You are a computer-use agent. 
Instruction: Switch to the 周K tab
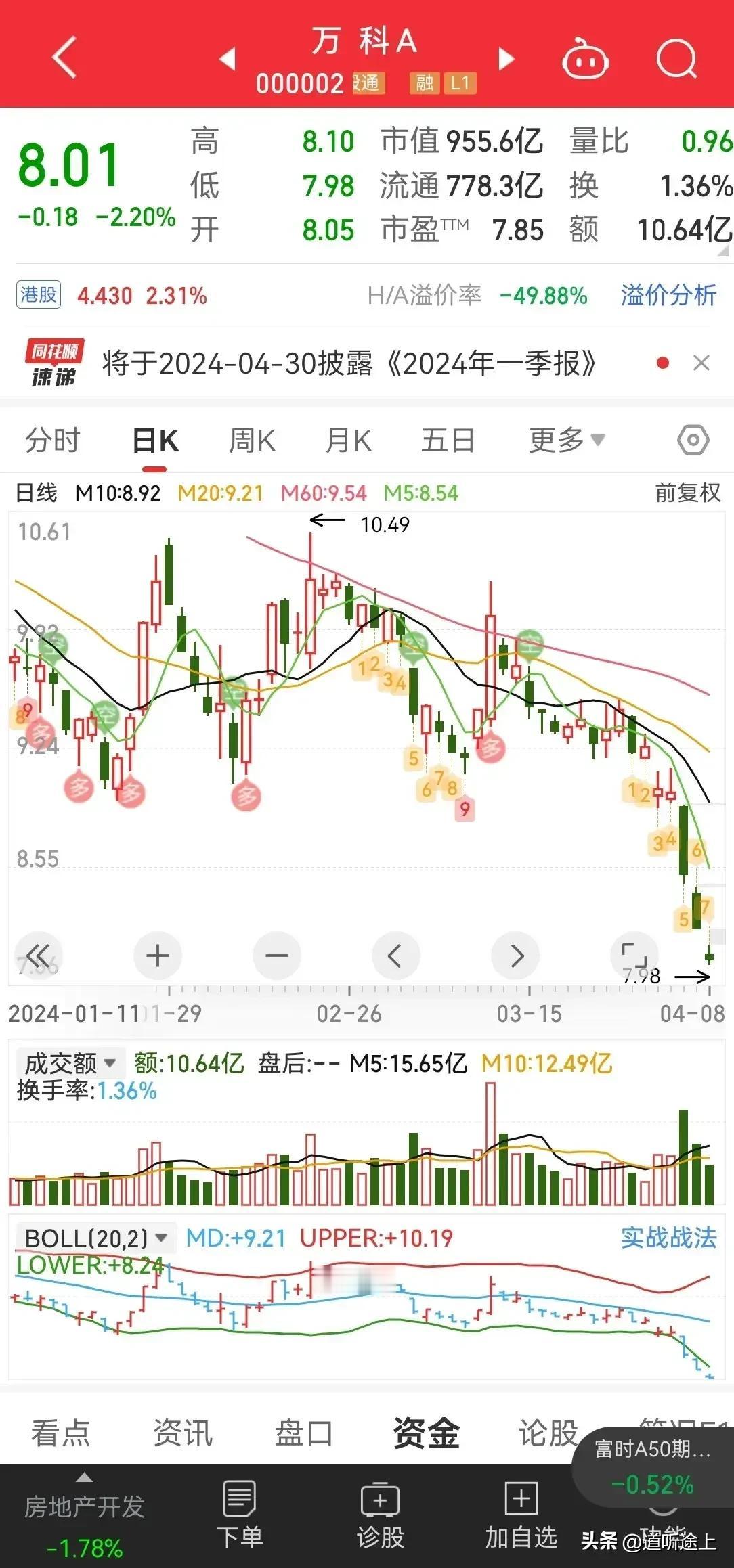(252, 441)
